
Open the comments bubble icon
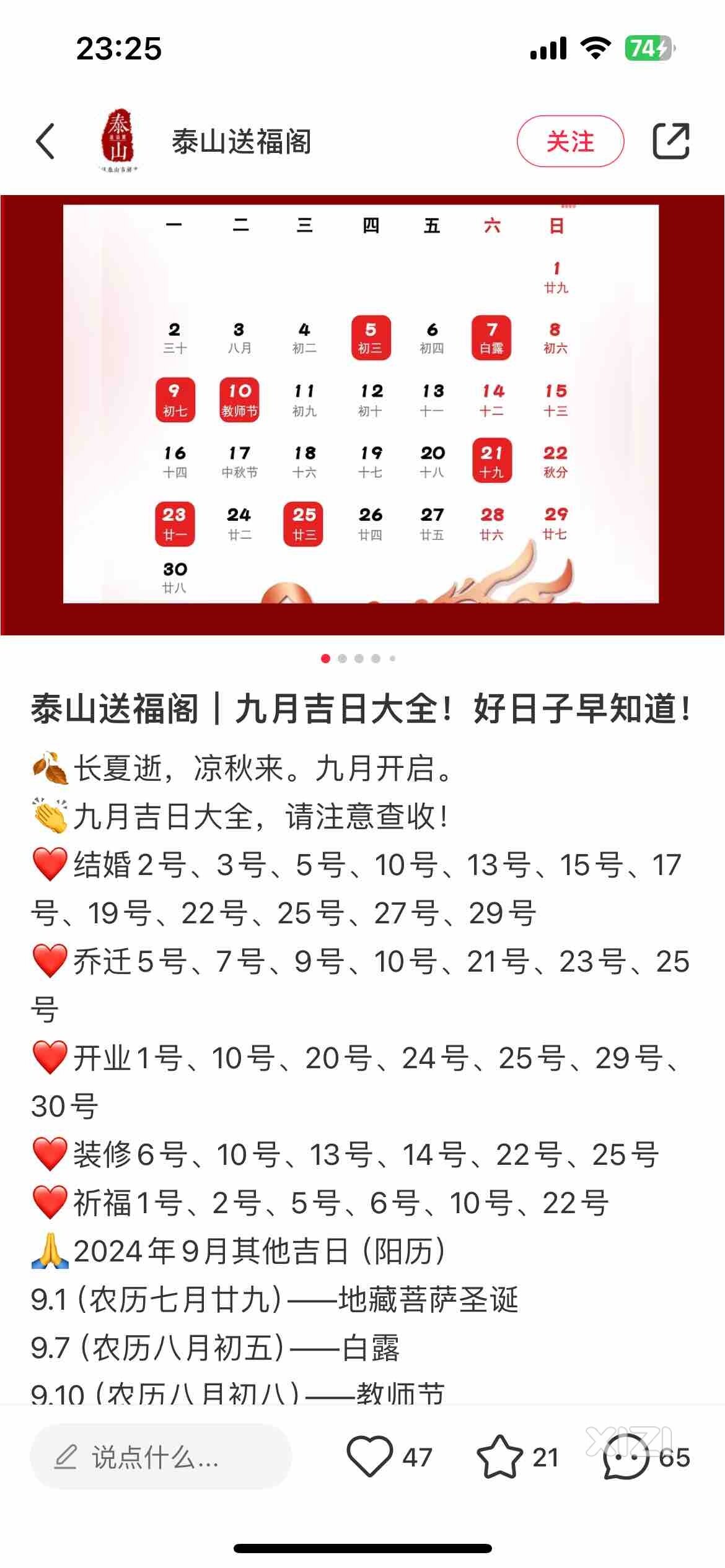[626, 1457]
